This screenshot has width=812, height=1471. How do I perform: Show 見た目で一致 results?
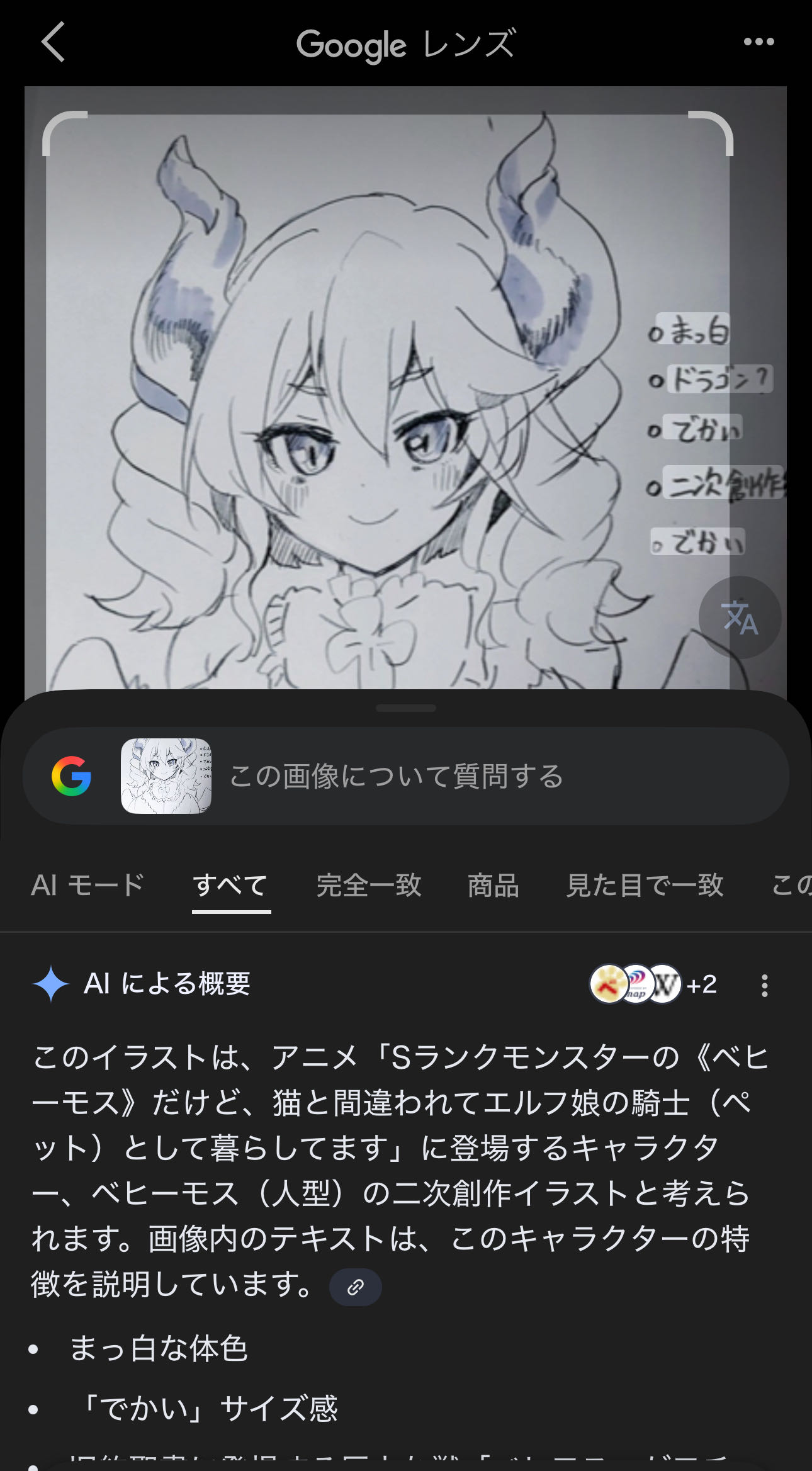(645, 885)
